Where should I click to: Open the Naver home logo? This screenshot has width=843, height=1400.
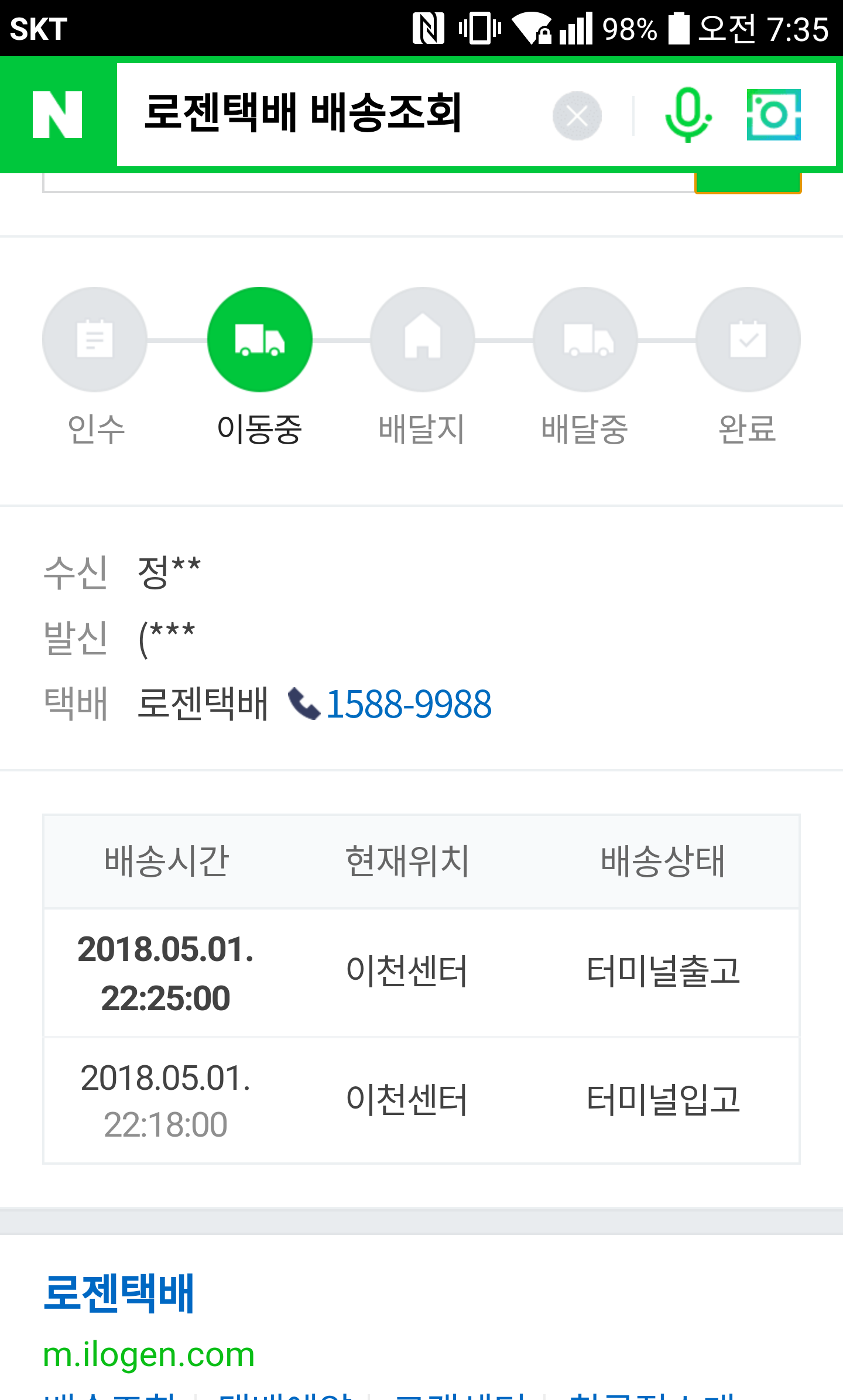pos(57,115)
